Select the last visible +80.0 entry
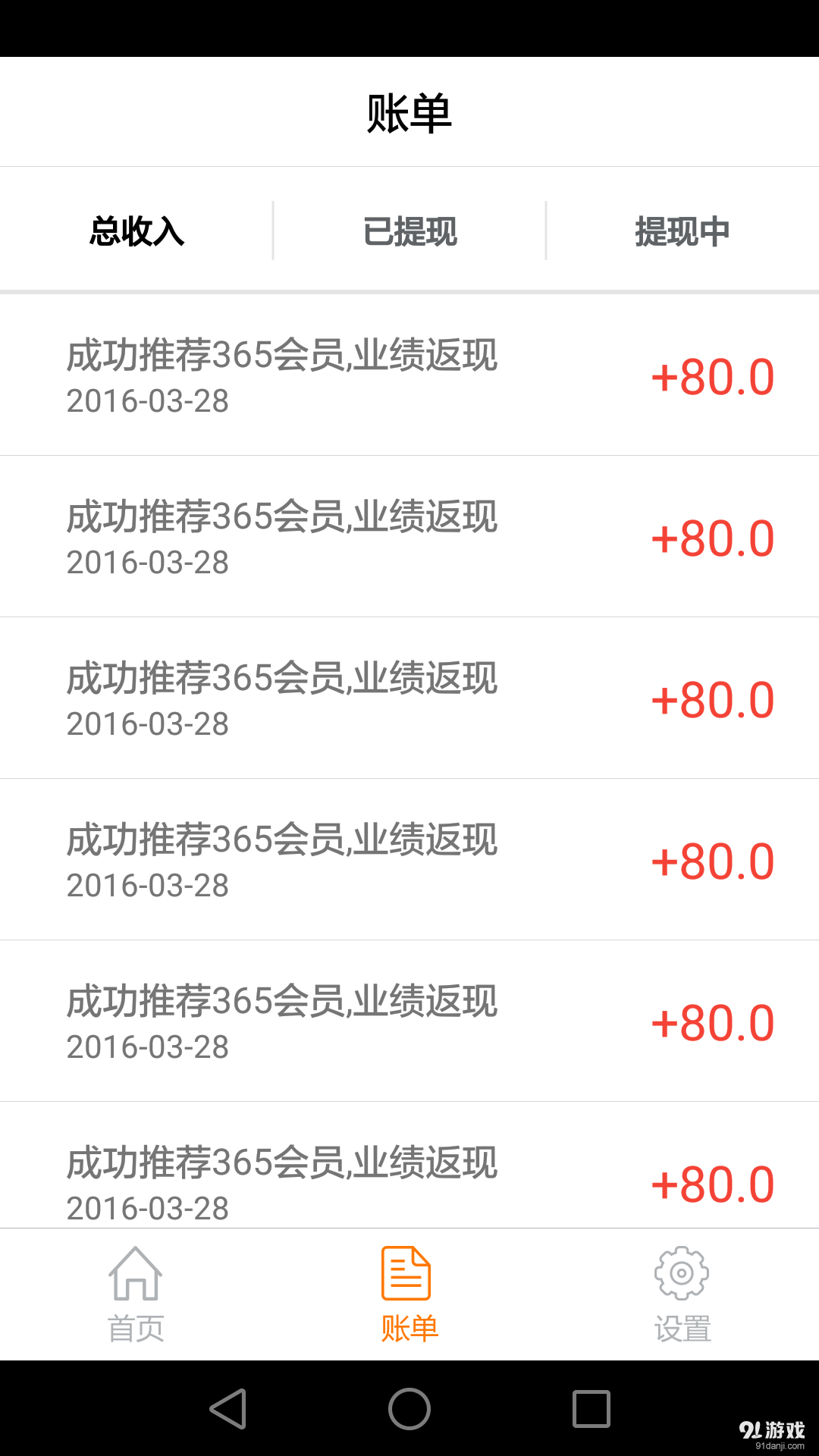The image size is (819, 1456). (x=711, y=1183)
